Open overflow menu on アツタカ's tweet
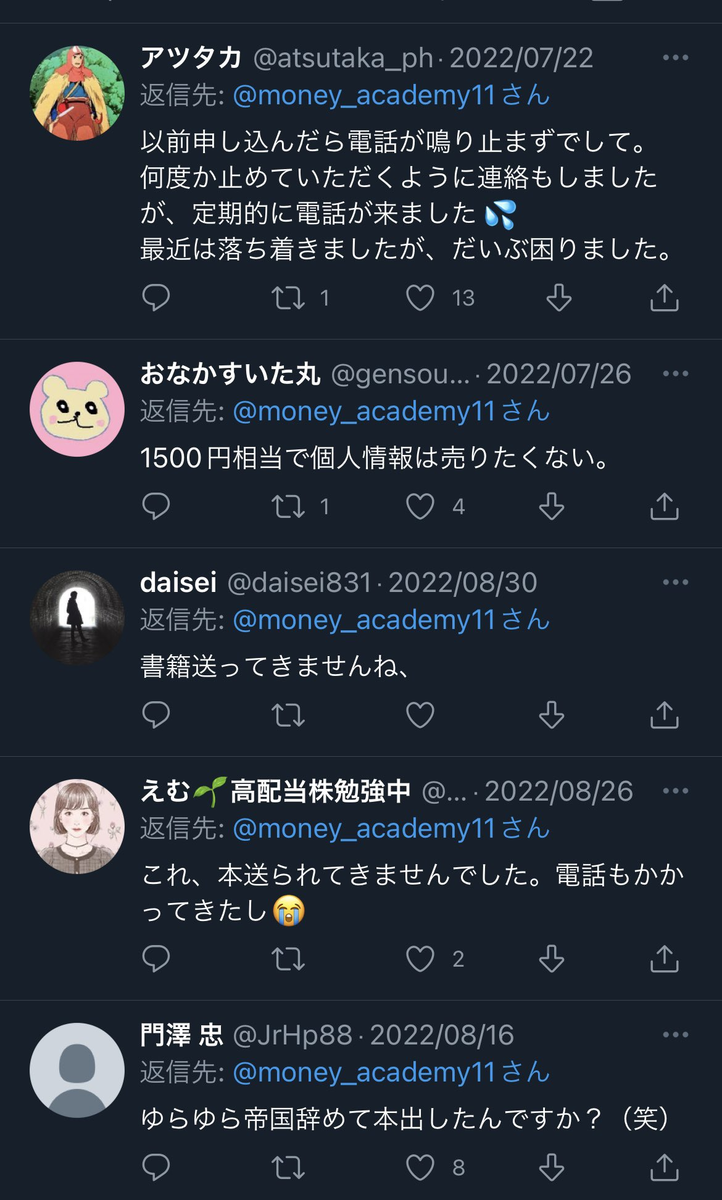Image resolution: width=722 pixels, height=1200 pixels. 676,58
